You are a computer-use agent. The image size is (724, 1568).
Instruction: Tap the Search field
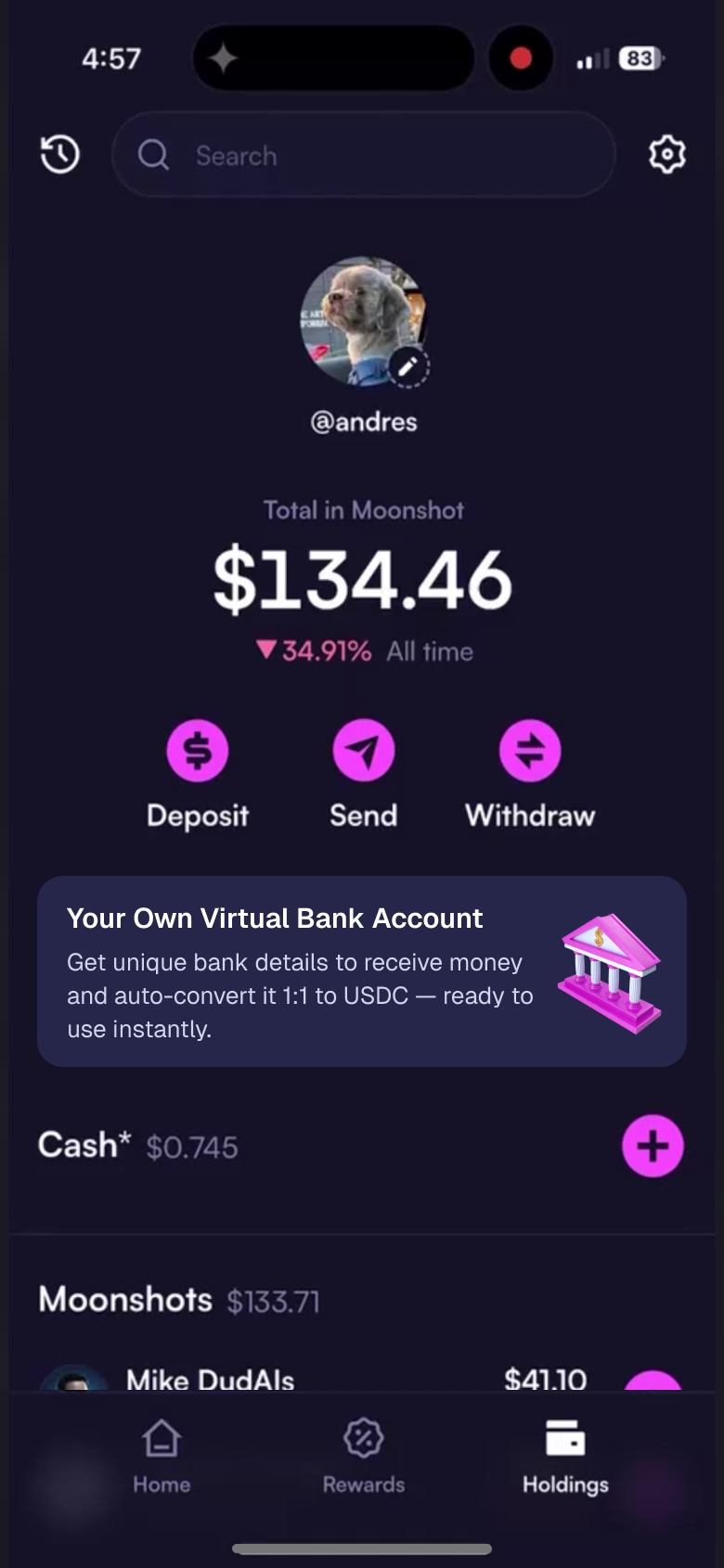363,155
